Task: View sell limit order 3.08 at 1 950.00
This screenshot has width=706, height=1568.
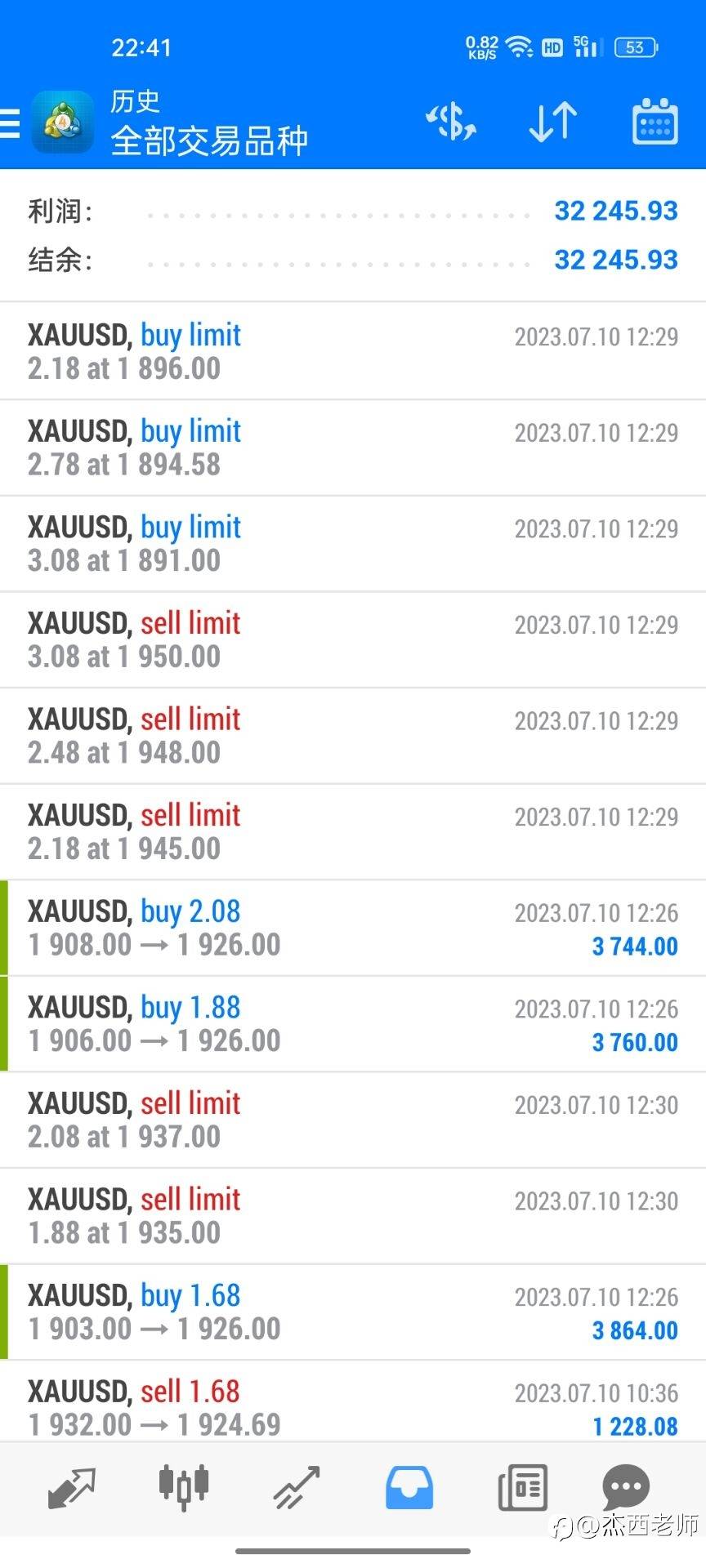Action: 353,639
